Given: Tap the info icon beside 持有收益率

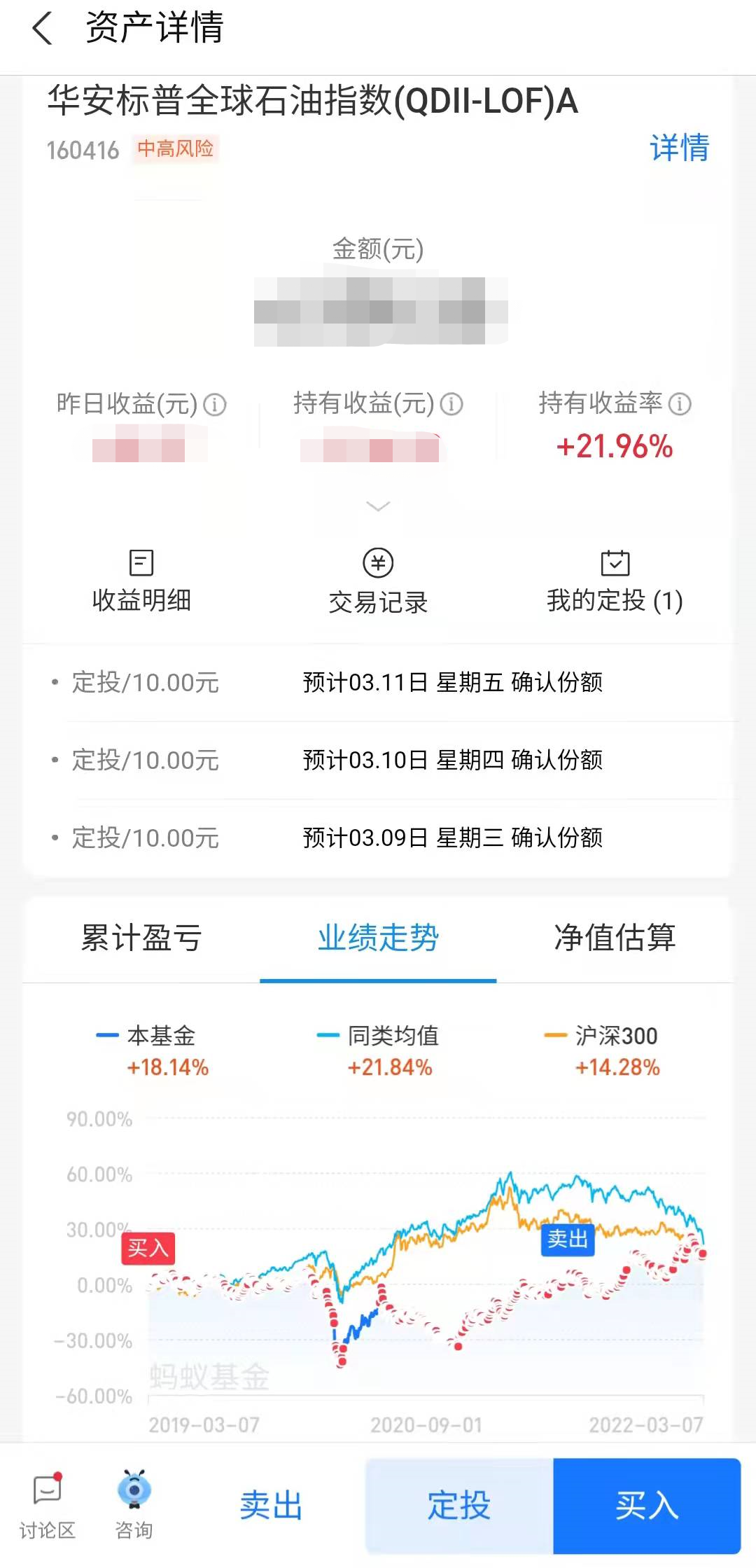Looking at the screenshot, I should pyautogui.click(x=680, y=403).
